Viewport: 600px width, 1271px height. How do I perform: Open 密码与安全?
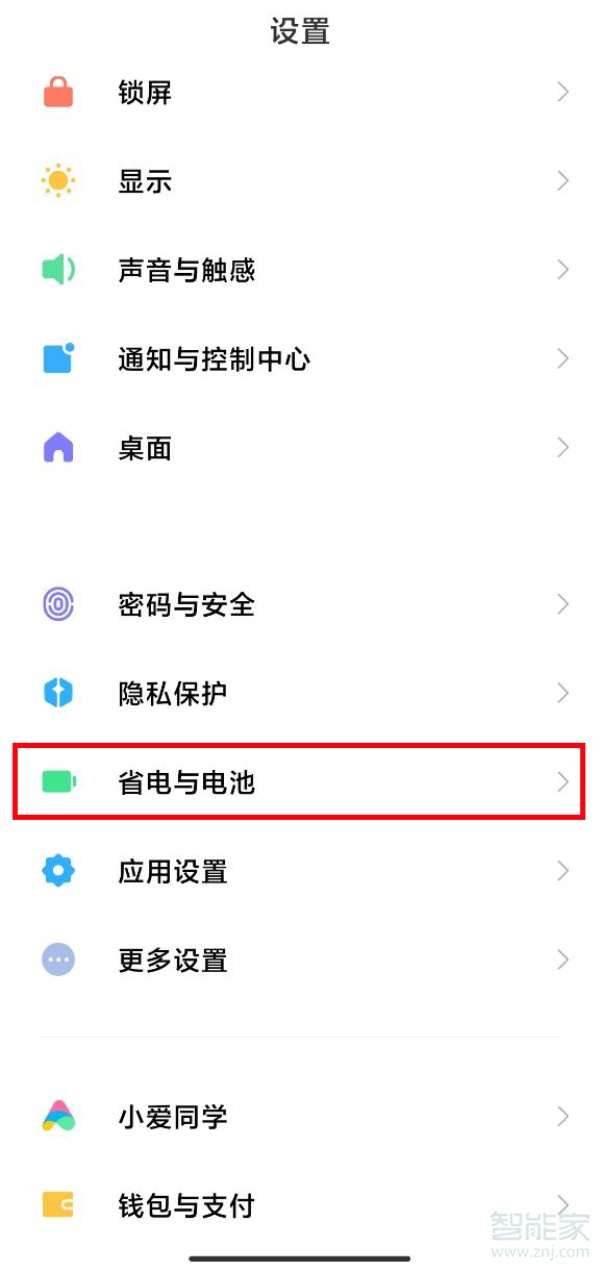[x=300, y=604]
